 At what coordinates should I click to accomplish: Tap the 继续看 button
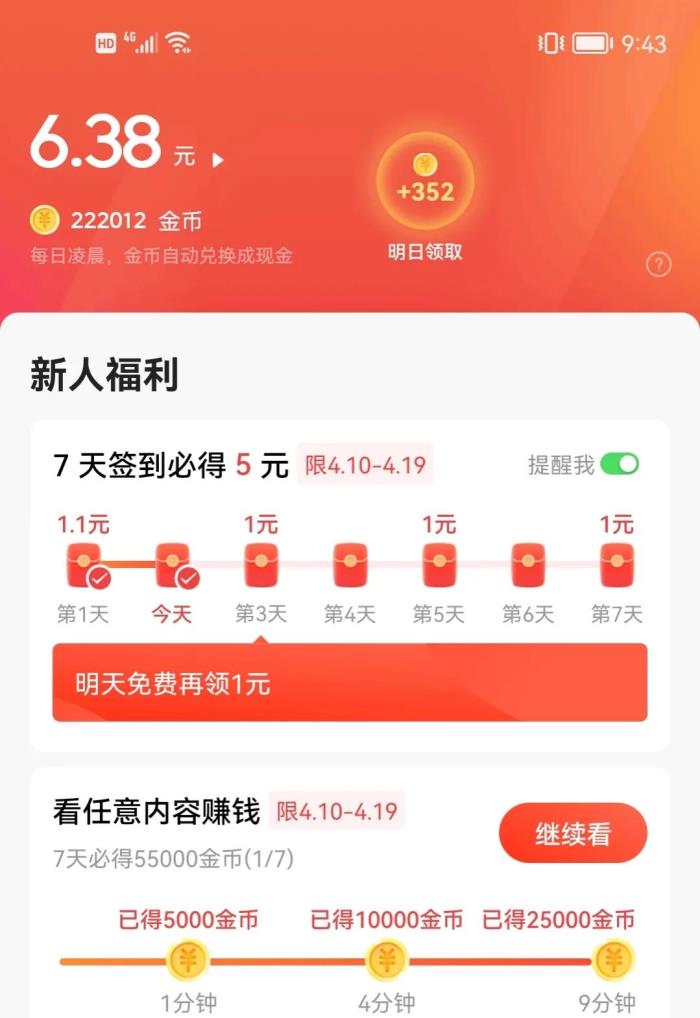click(x=573, y=833)
